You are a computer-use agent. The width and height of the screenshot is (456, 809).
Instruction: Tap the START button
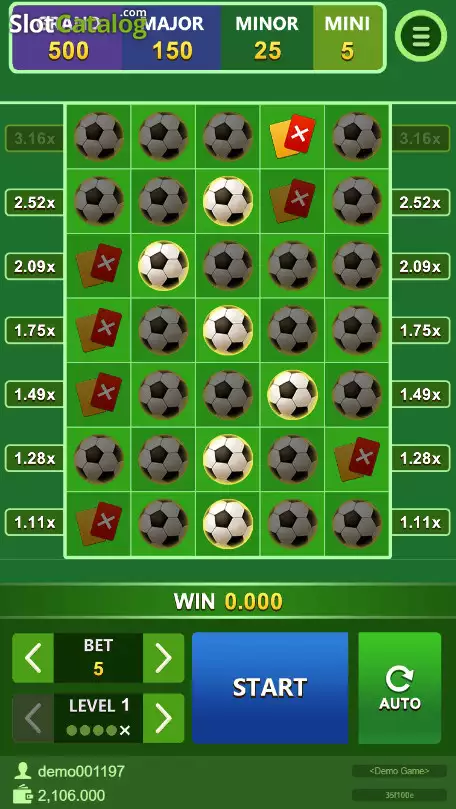pos(270,688)
